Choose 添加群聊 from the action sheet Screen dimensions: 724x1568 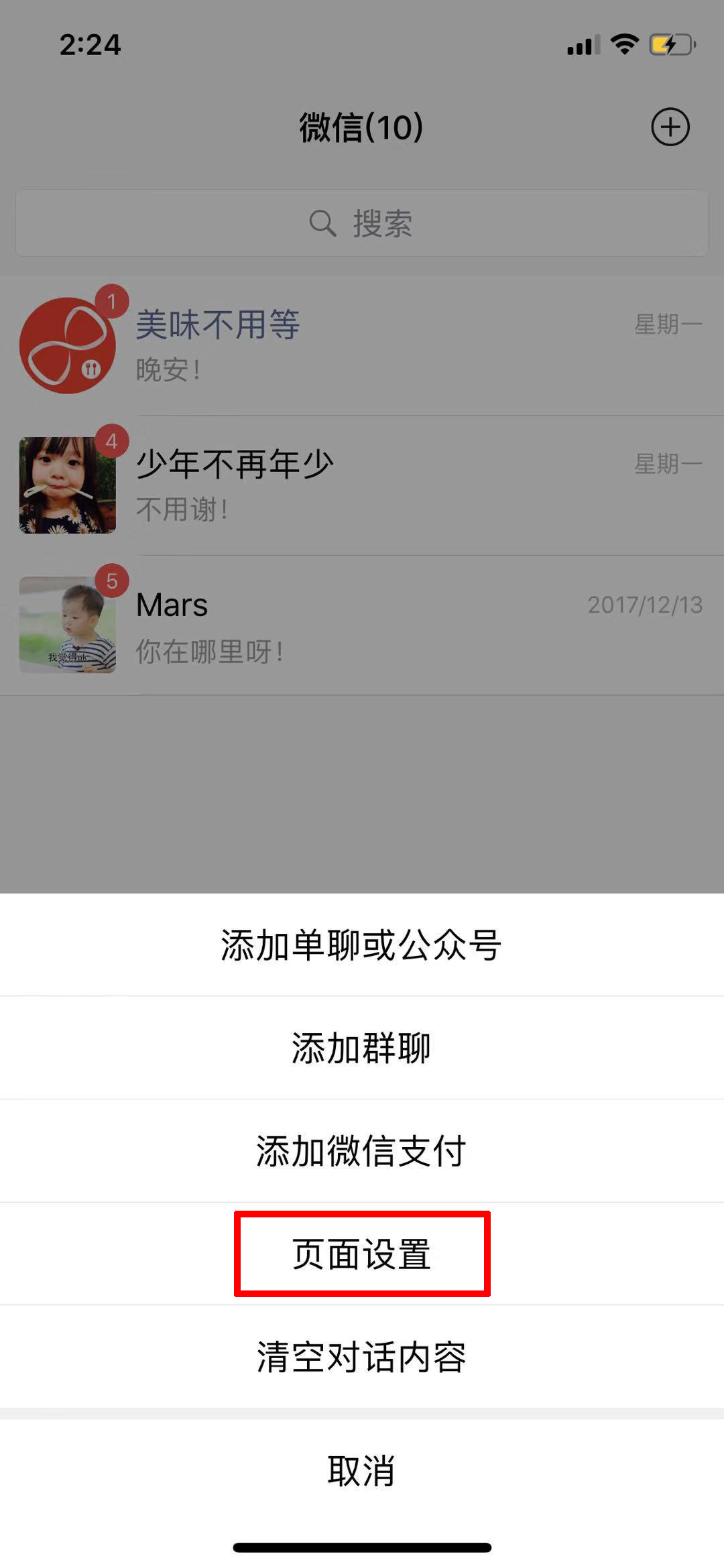[361, 1048]
